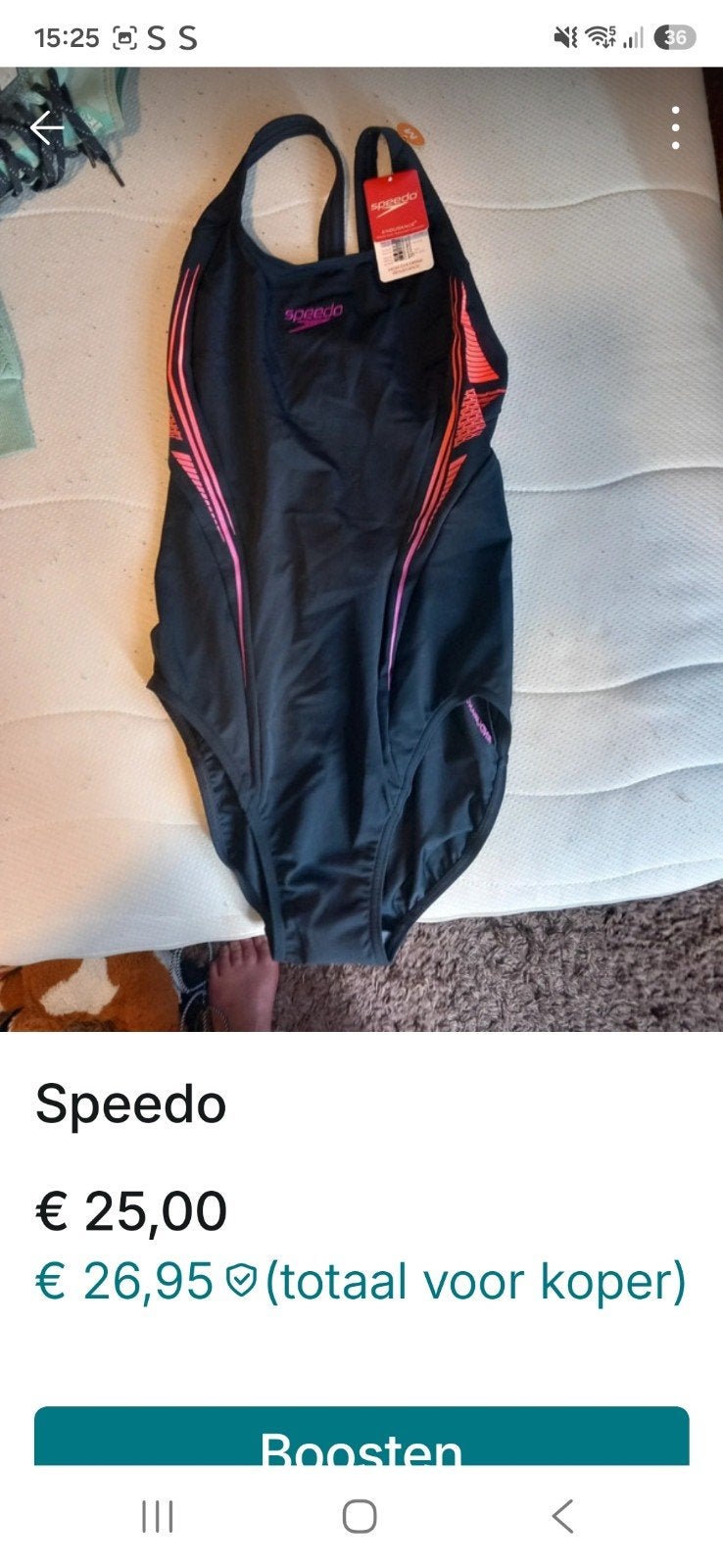Go to the home screen

click(x=360, y=1516)
